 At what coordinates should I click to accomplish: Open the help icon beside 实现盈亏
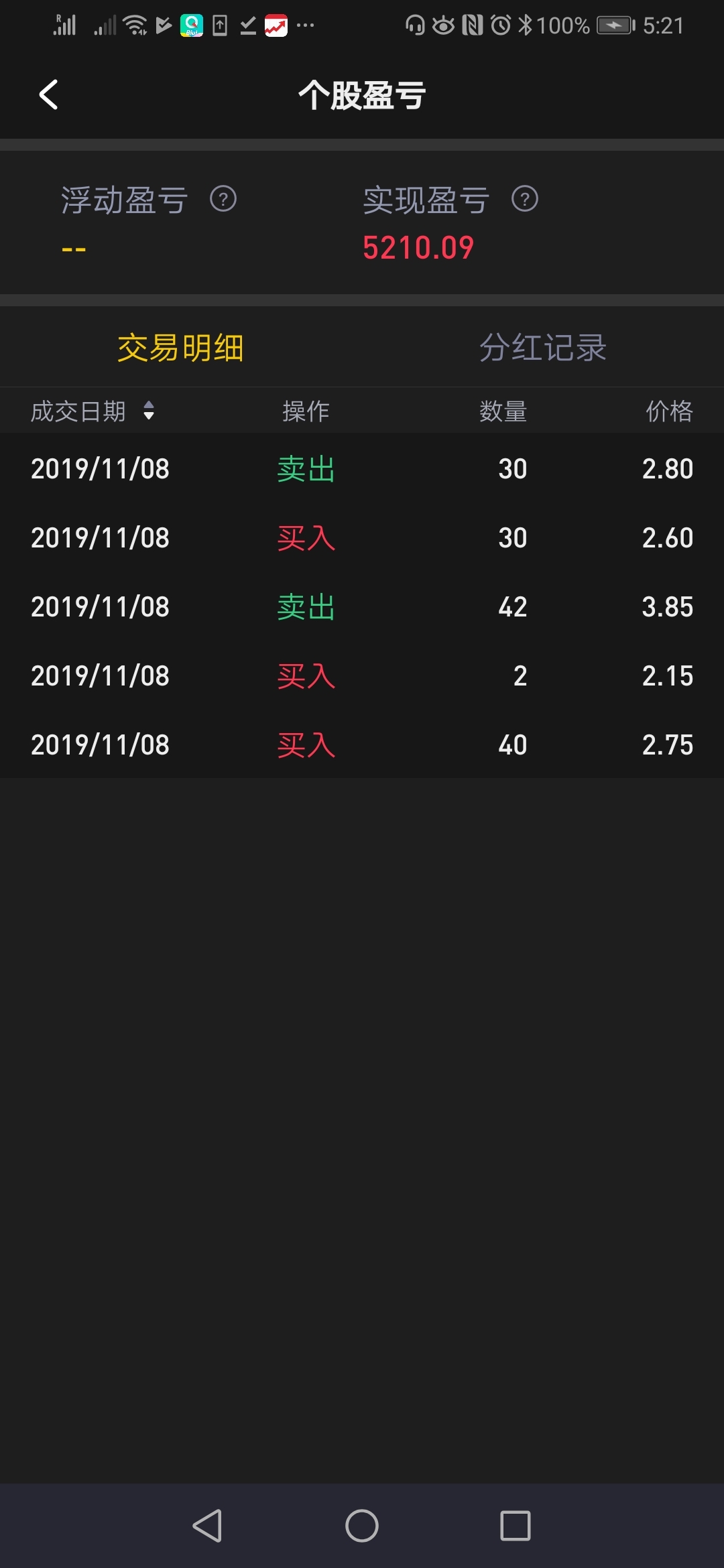coord(525,199)
